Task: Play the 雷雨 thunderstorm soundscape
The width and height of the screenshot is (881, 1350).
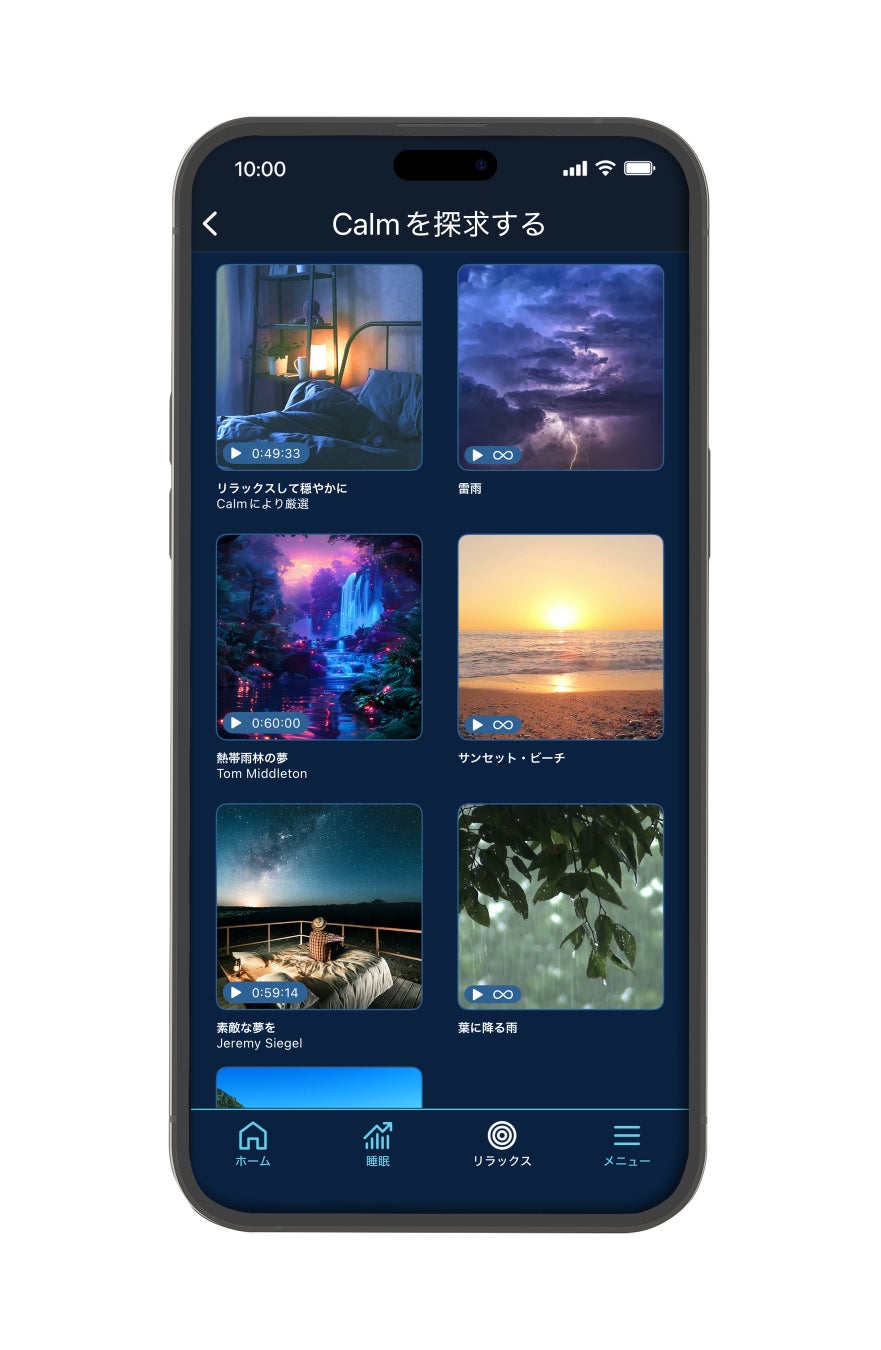Action: coord(560,367)
